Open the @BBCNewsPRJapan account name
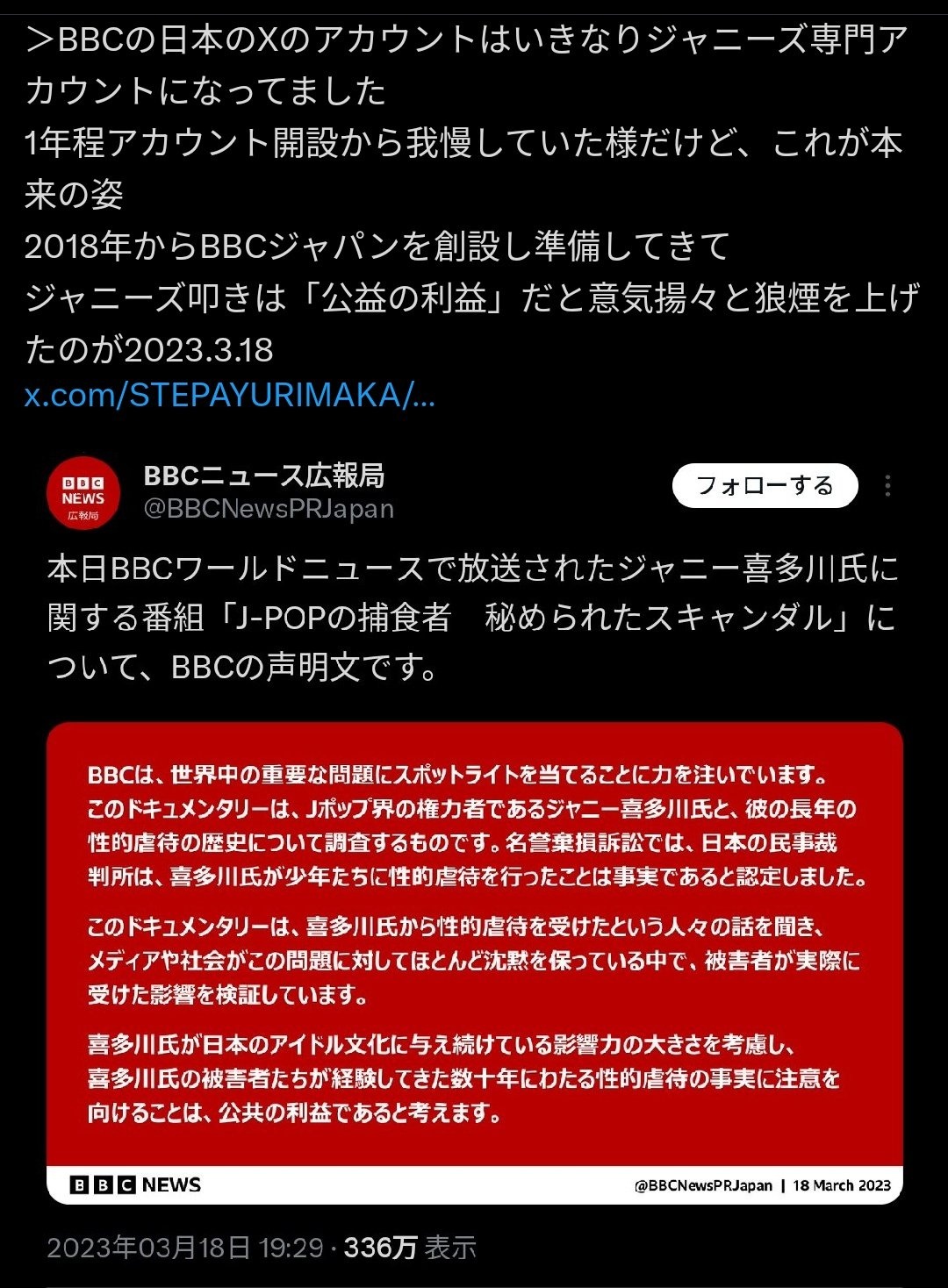The width and height of the screenshot is (948, 1288). (x=269, y=509)
